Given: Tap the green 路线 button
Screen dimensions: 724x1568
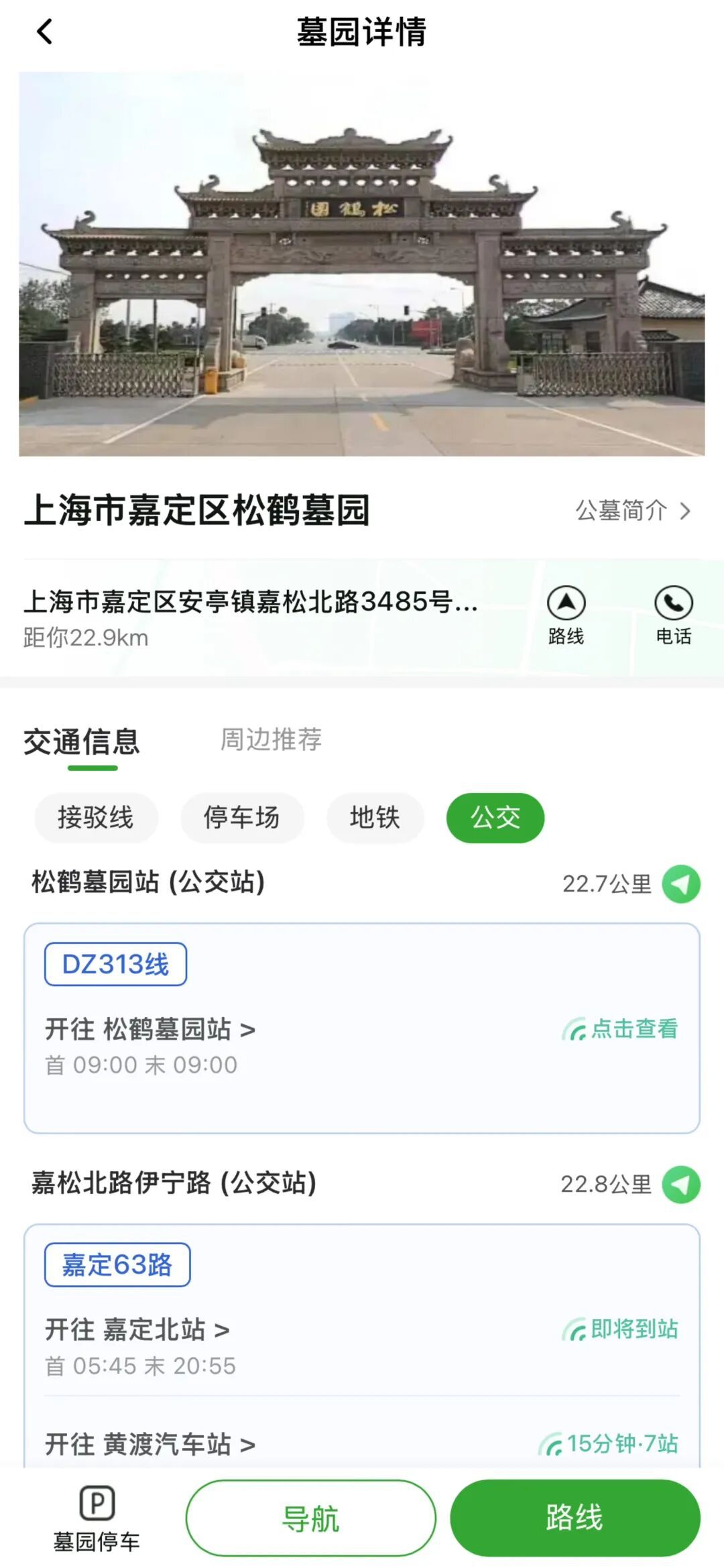Looking at the screenshot, I should 575,1518.
